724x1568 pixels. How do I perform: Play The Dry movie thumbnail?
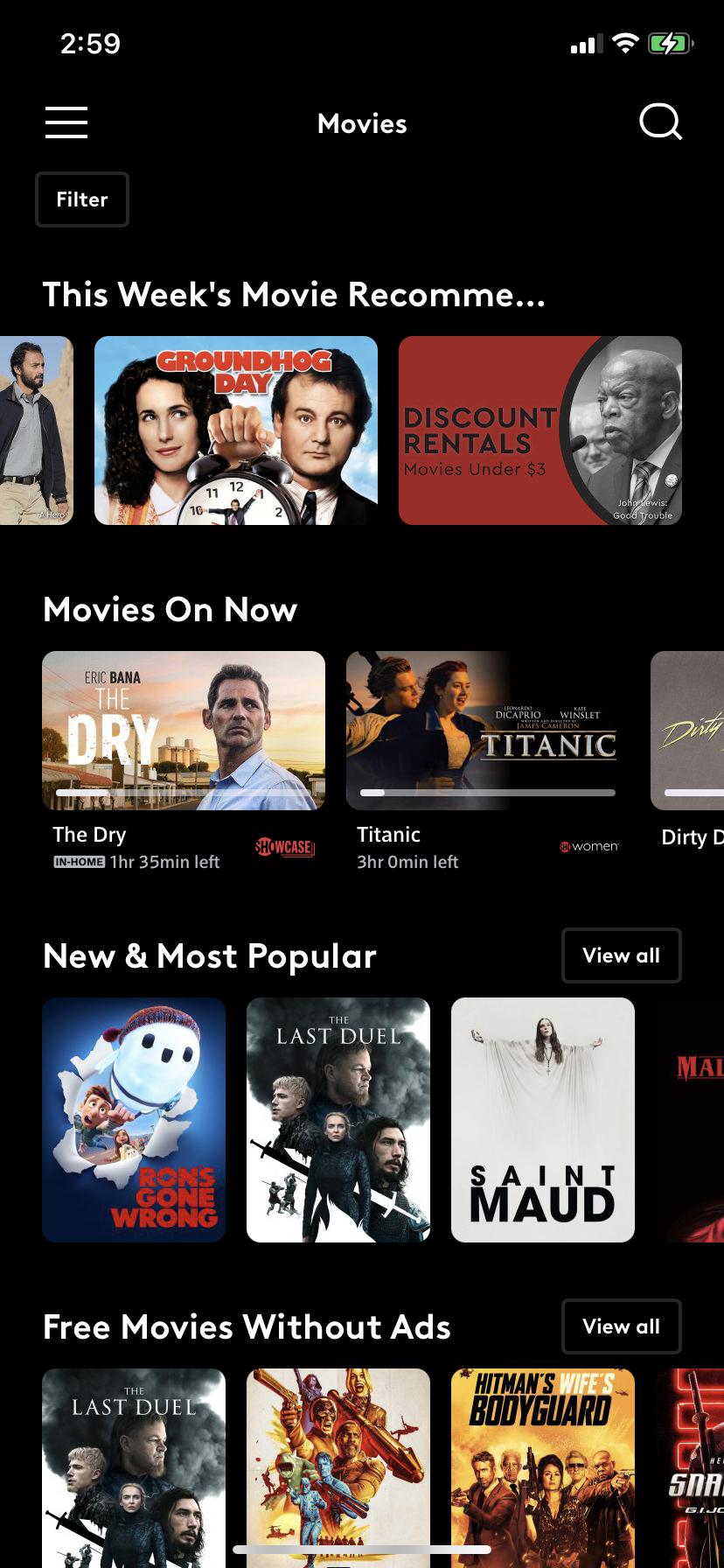point(183,730)
